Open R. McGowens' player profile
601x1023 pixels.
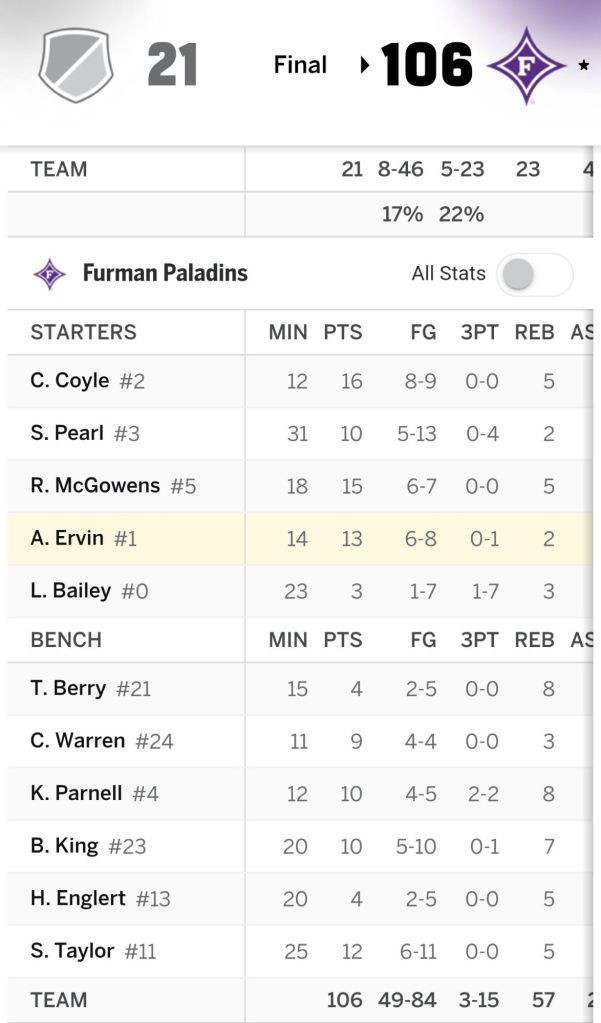point(95,486)
